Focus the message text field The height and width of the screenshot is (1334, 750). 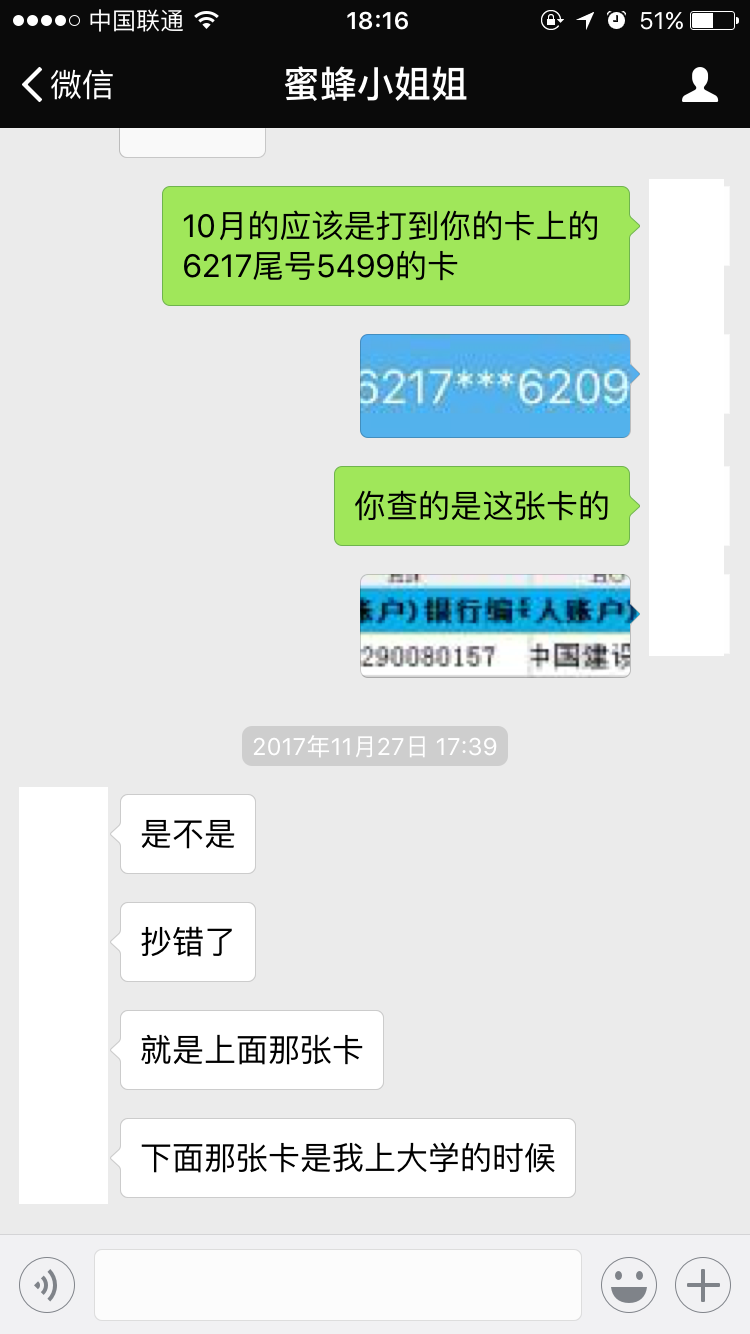[338, 1284]
